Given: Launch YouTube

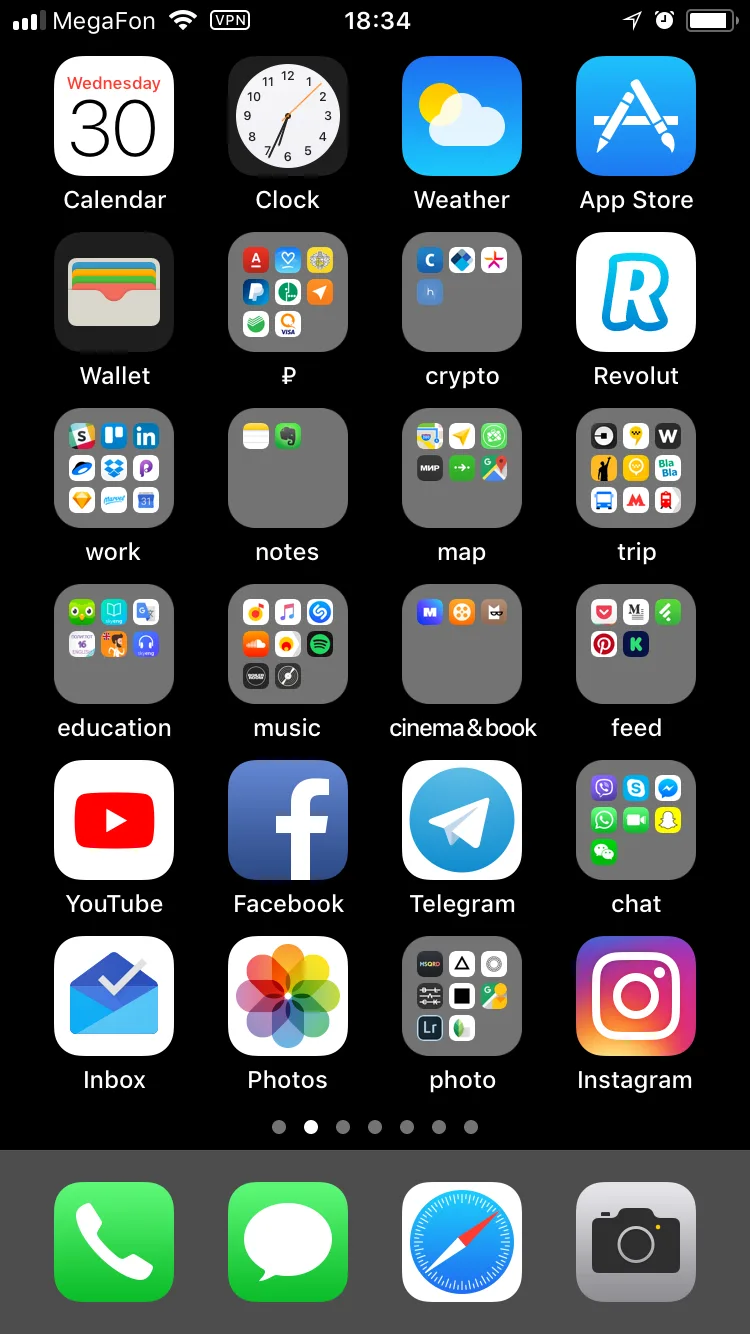Looking at the screenshot, I should (x=114, y=820).
